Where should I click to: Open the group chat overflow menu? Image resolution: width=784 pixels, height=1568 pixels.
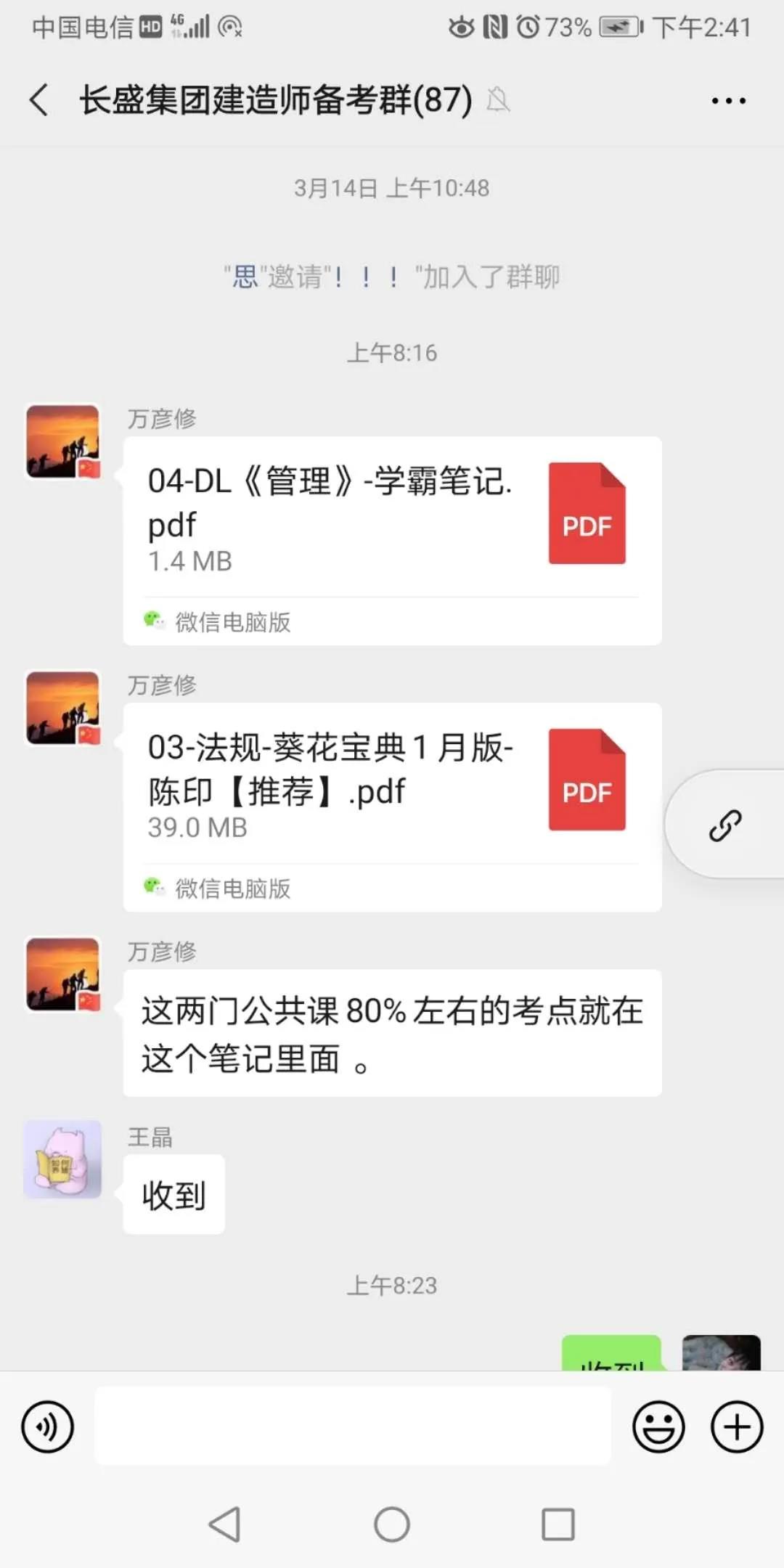(x=728, y=101)
